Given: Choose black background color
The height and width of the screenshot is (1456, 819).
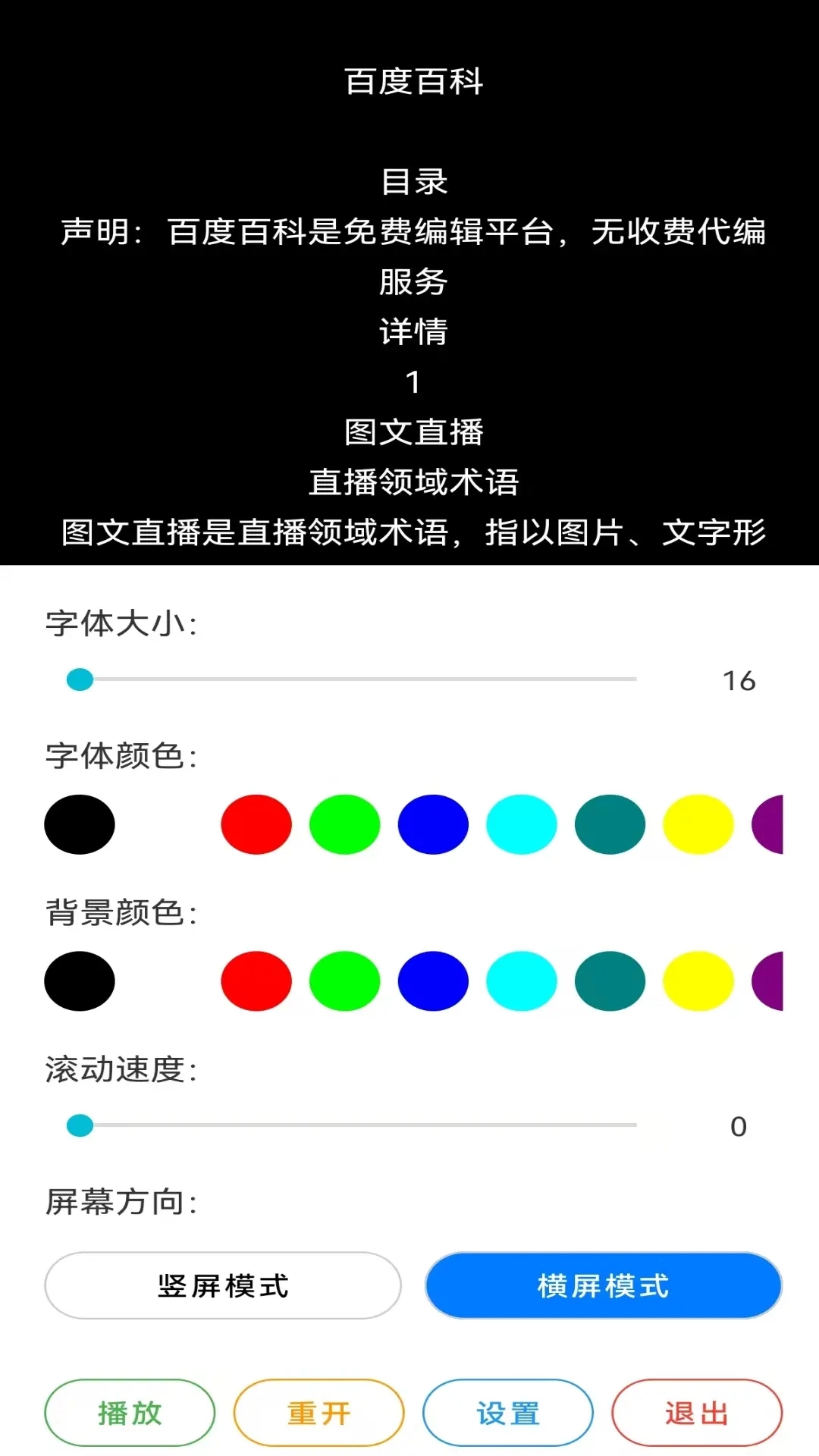Looking at the screenshot, I should point(79,981).
